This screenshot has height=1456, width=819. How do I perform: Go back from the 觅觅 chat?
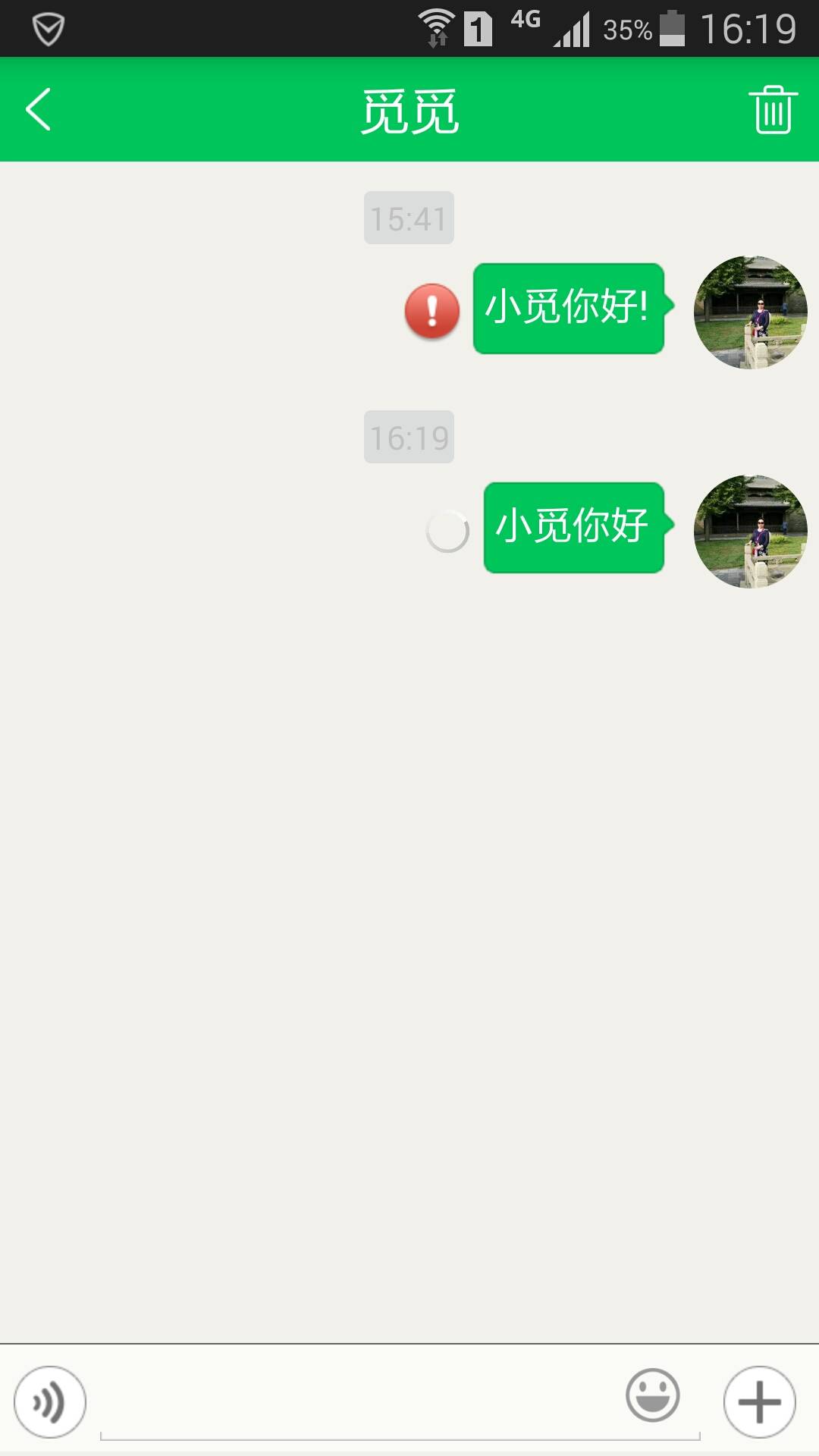click(39, 110)
